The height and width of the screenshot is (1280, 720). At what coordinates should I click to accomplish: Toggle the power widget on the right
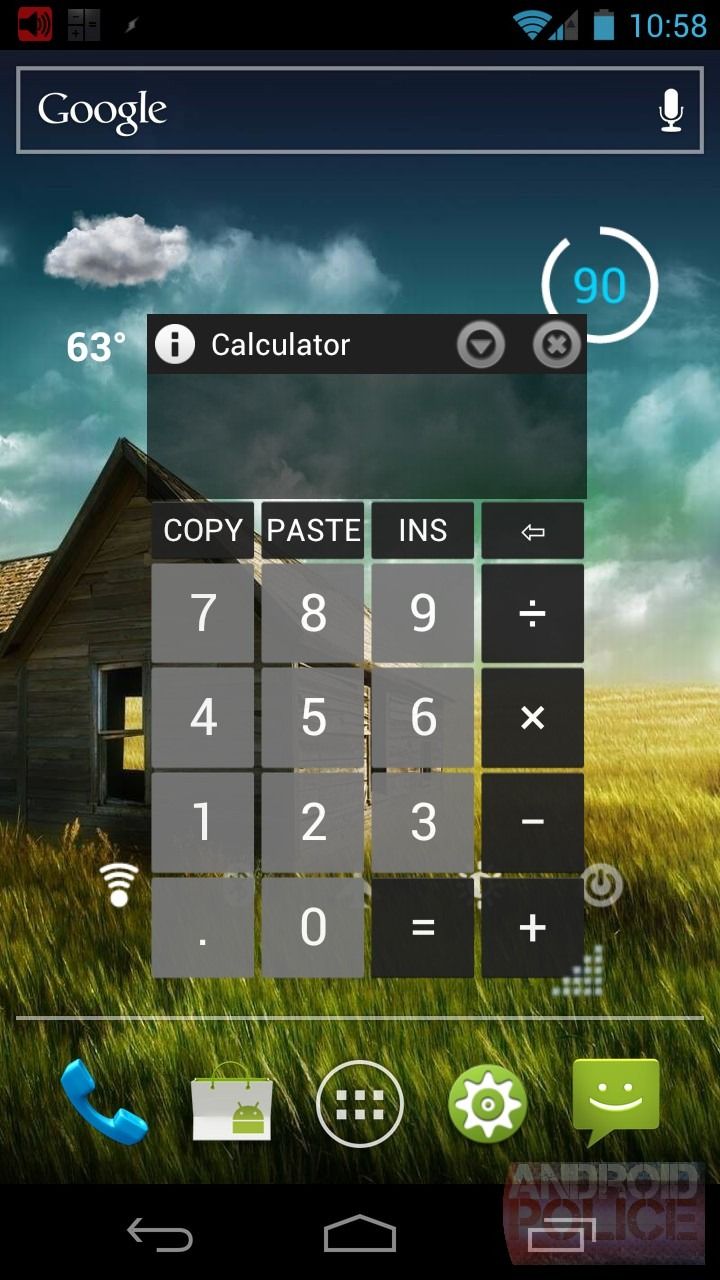click(601, 884)
